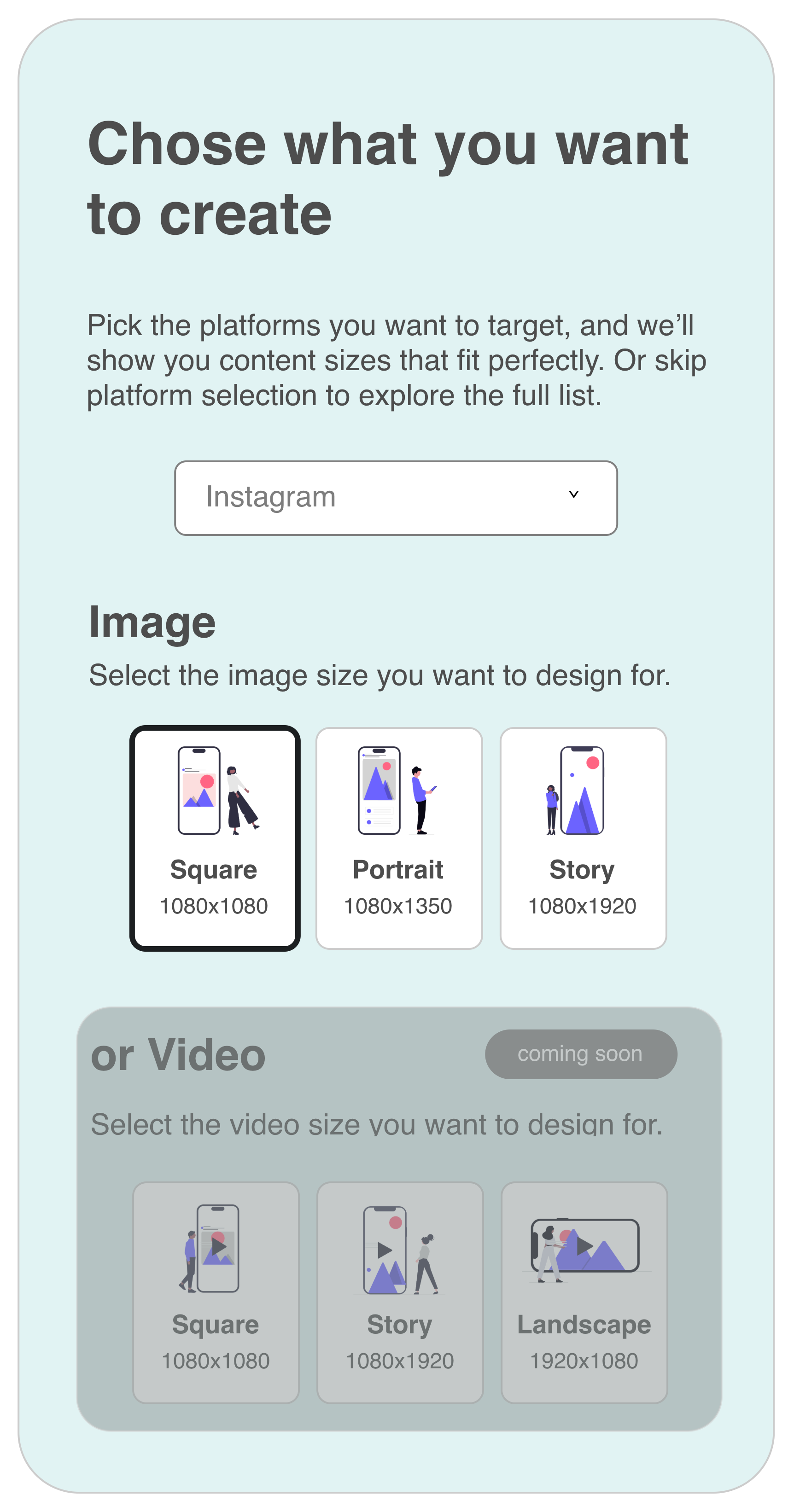Viewport: 794px width, 1512px height.
Task: Click the Square phone illustration icon
Action: coord(200,790)
